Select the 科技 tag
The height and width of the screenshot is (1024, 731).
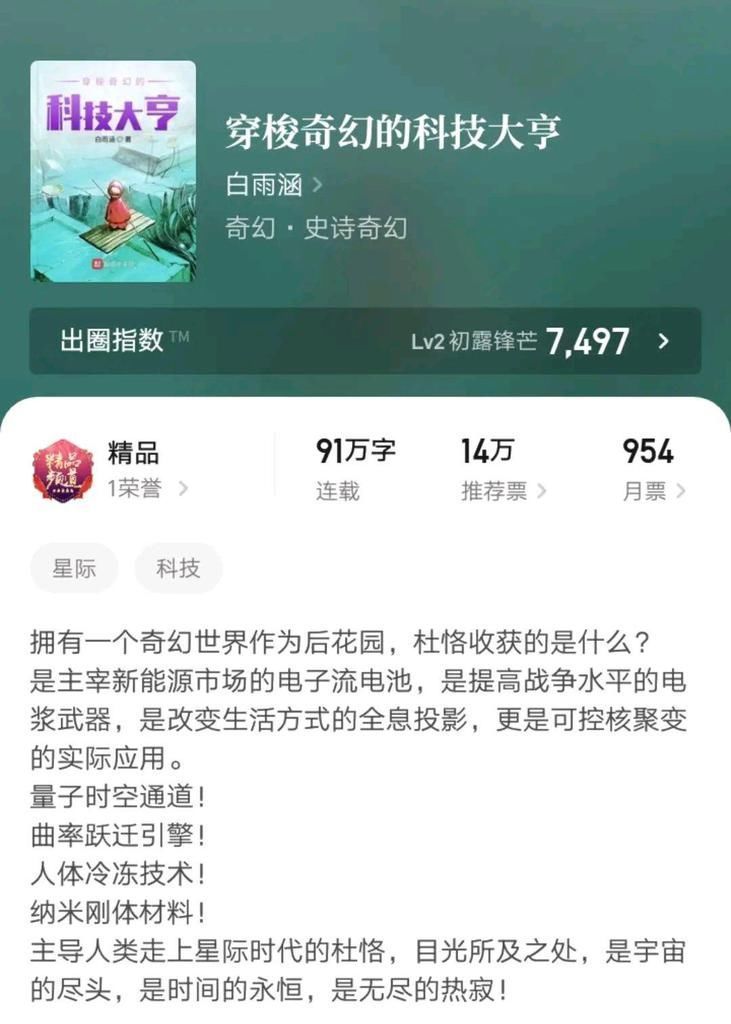tap(177, 567)
